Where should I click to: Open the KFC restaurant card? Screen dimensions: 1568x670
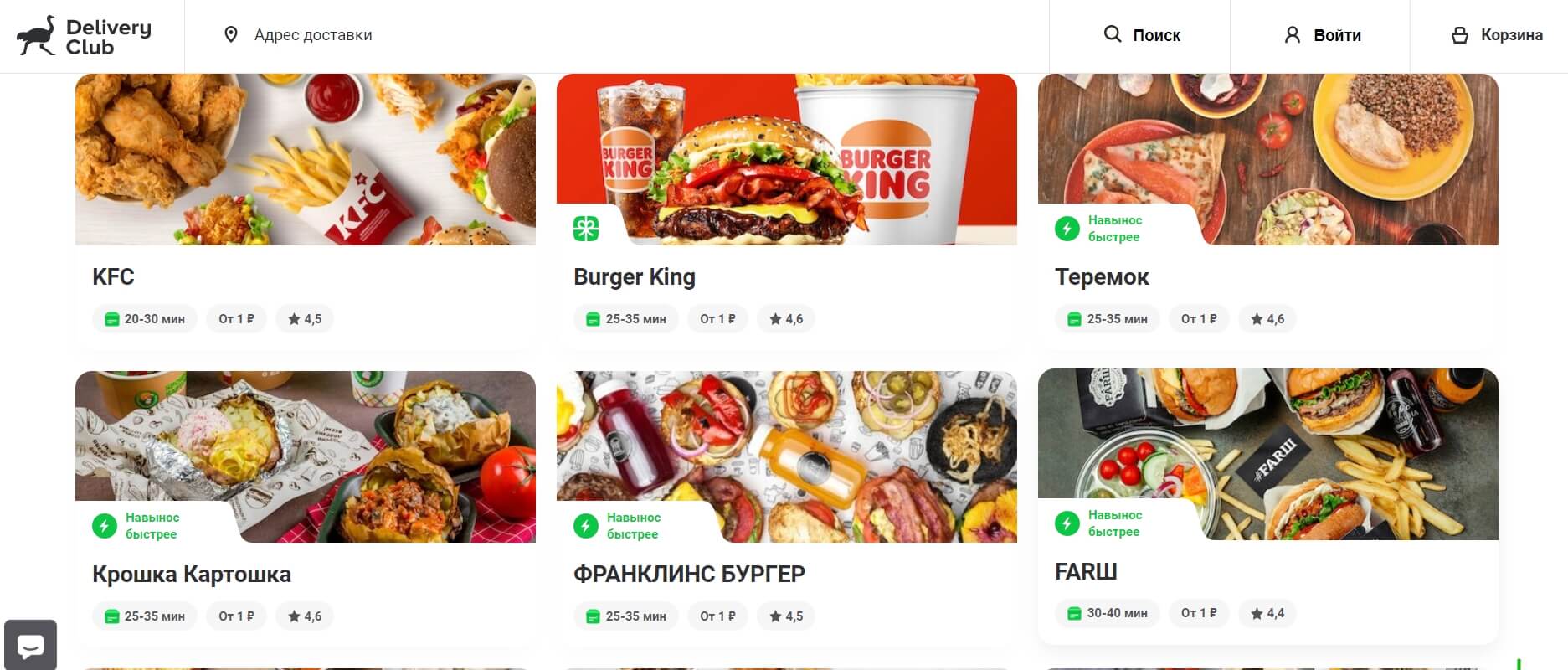tap(305, 209)
